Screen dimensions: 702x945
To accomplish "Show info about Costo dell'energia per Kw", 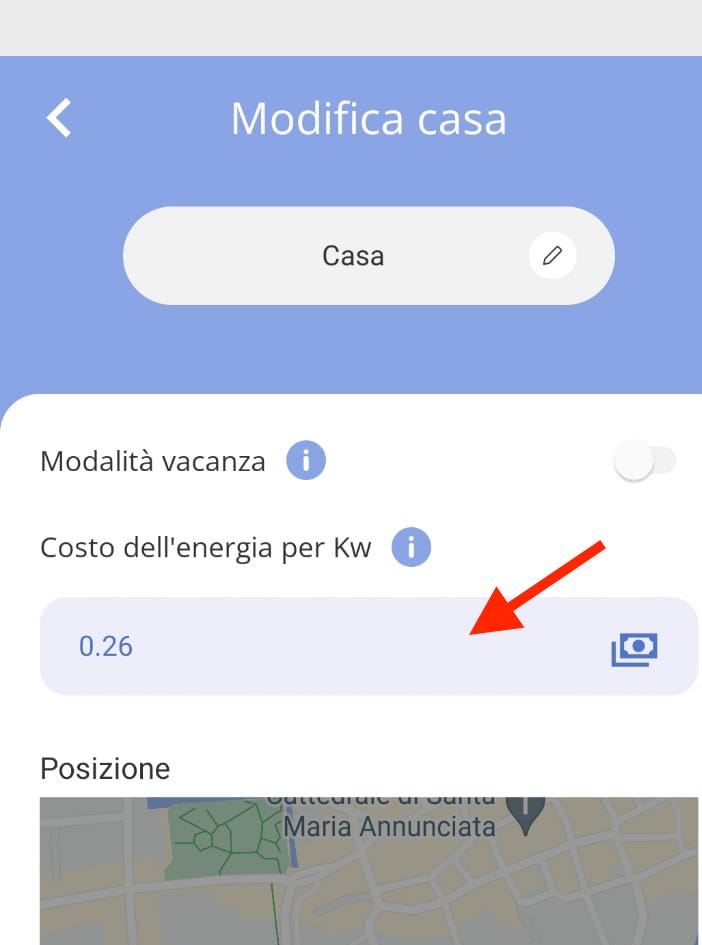I will point(411,548).
